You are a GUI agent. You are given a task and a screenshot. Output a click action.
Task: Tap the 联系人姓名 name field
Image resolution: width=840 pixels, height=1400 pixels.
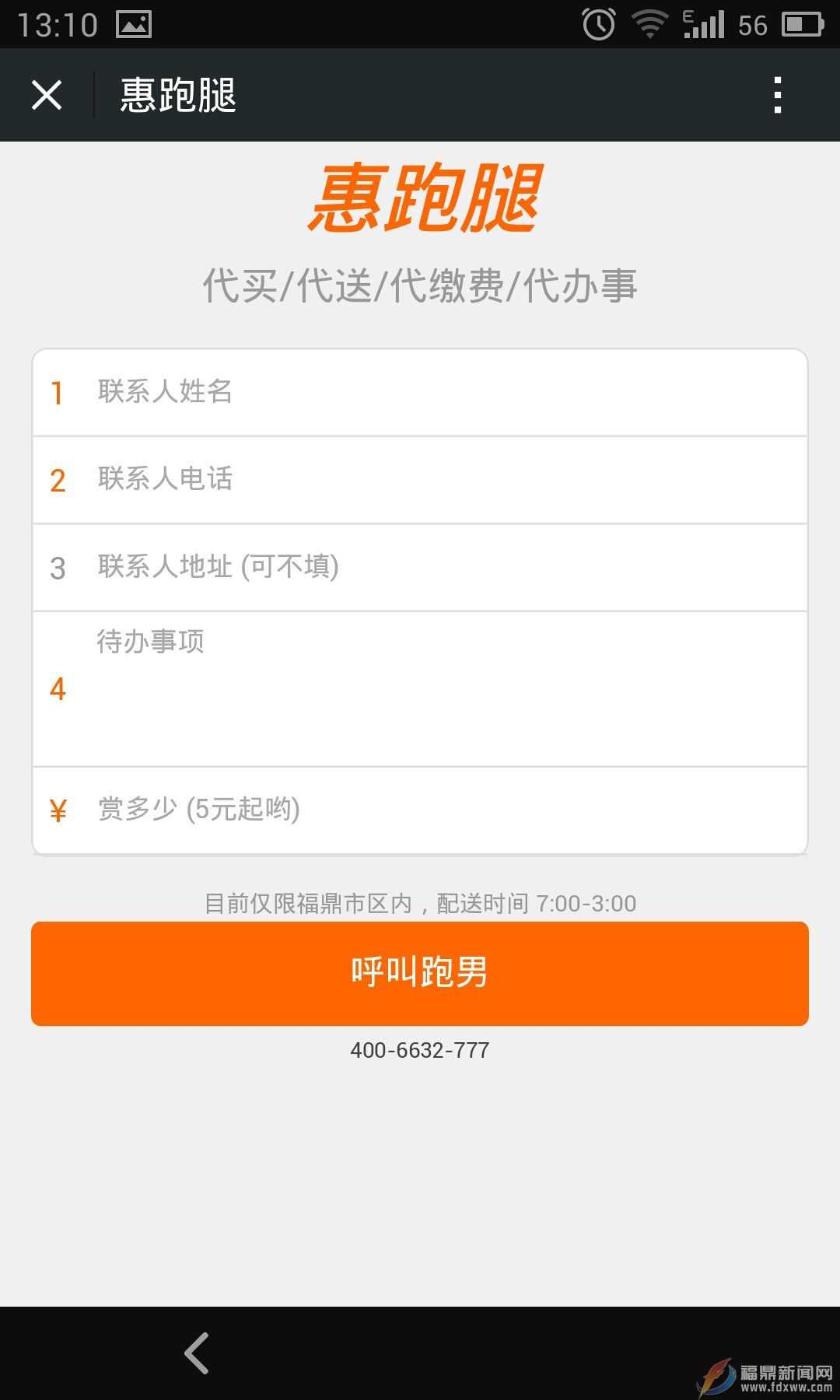tap(420, 392)
